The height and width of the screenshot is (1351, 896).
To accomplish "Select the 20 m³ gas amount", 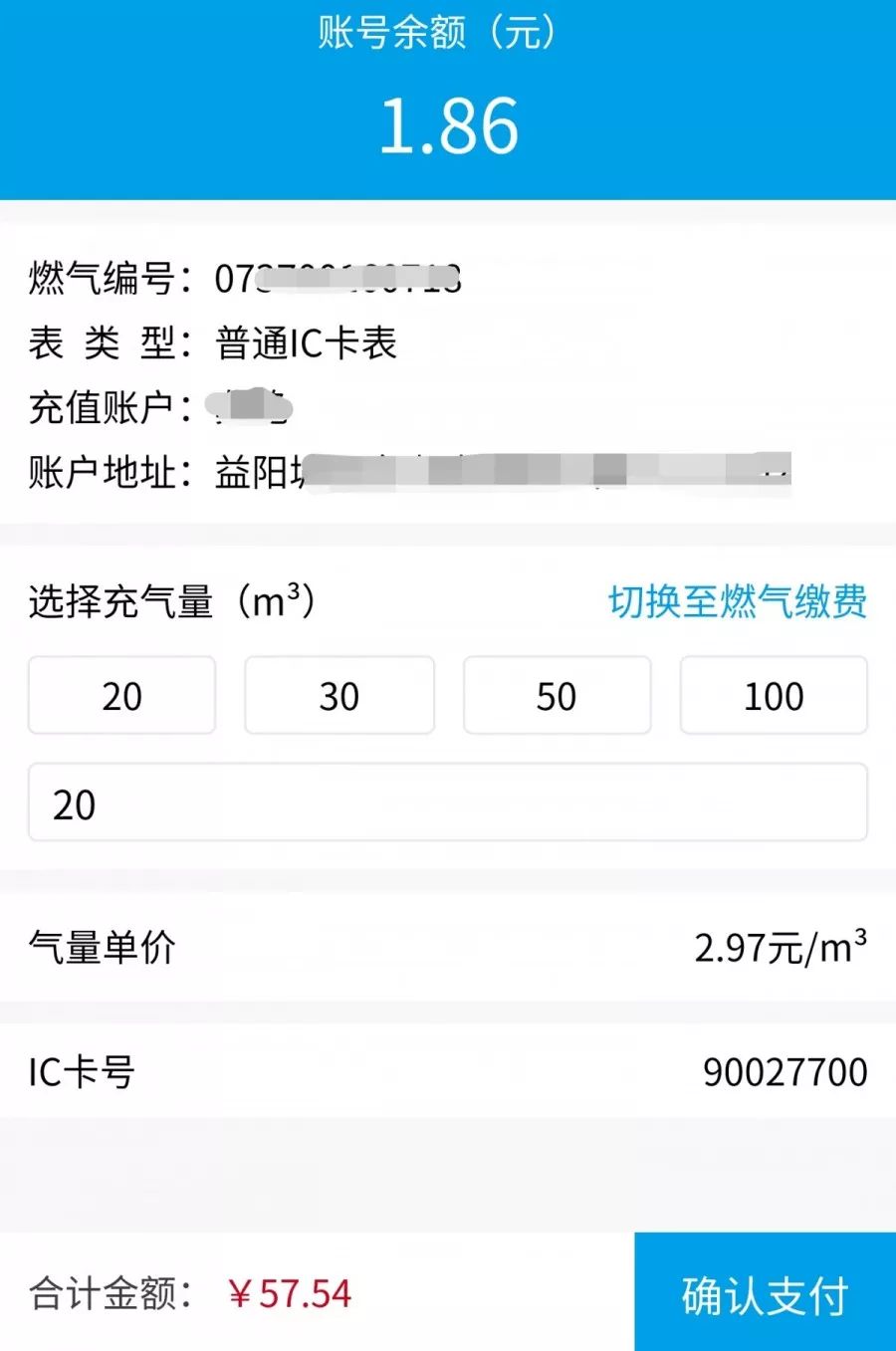I will [121, 696].
